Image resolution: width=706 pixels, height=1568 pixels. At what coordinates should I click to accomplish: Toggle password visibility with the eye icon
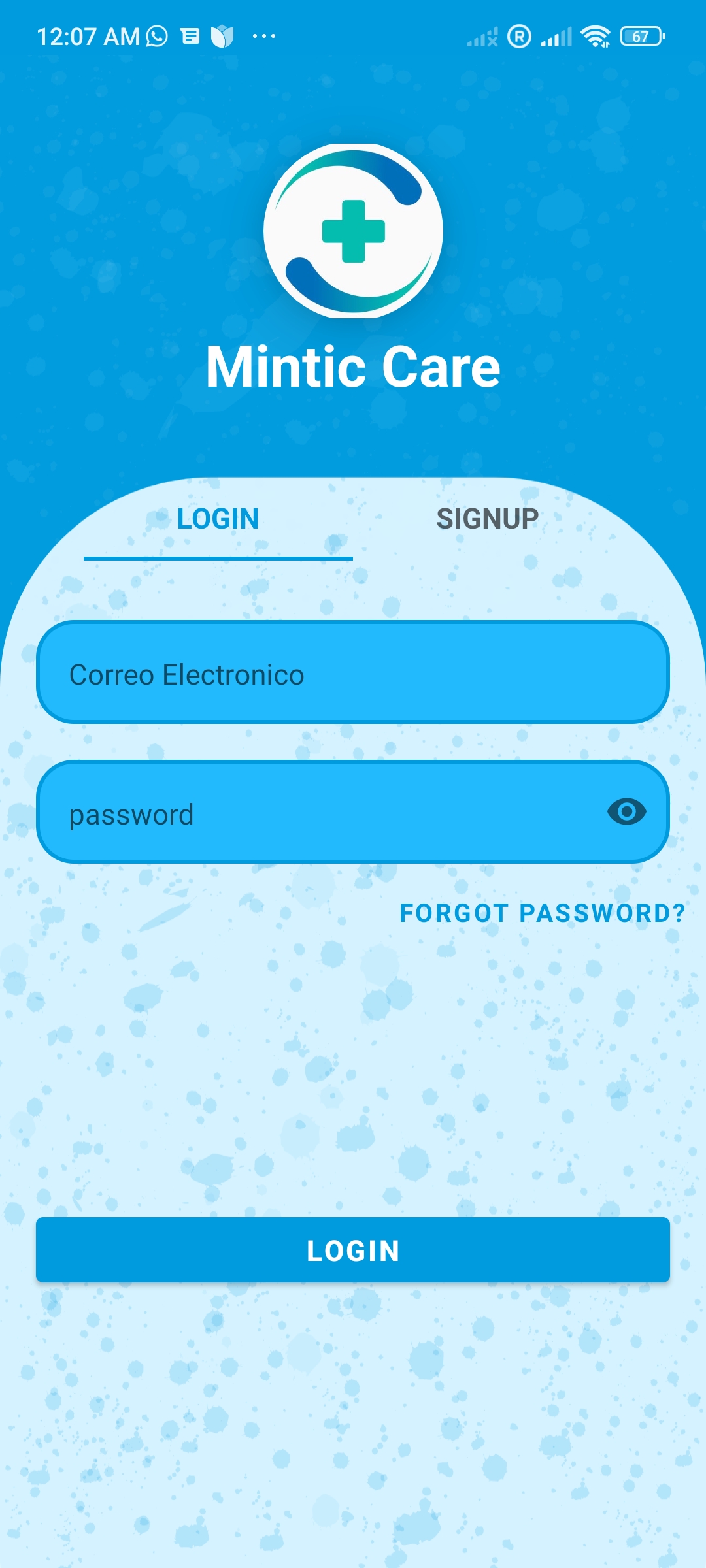(627, 812)
